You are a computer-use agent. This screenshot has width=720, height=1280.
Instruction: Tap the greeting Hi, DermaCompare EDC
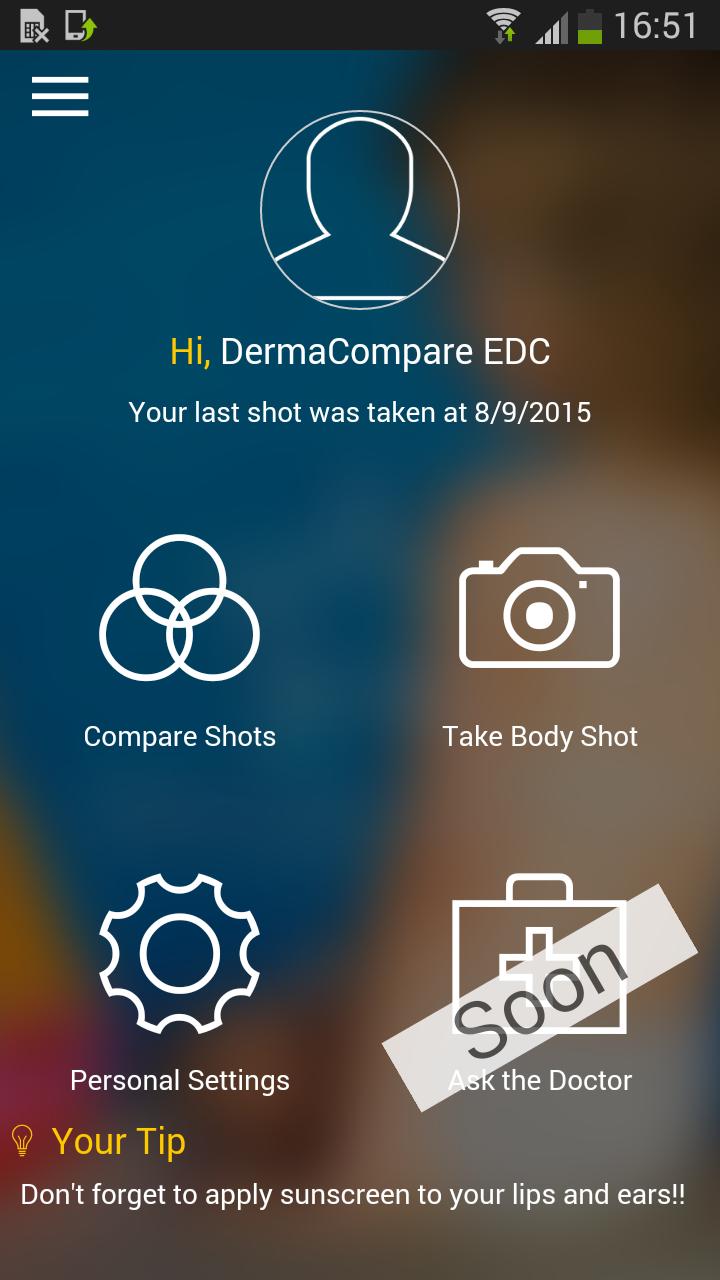point(359,352)
